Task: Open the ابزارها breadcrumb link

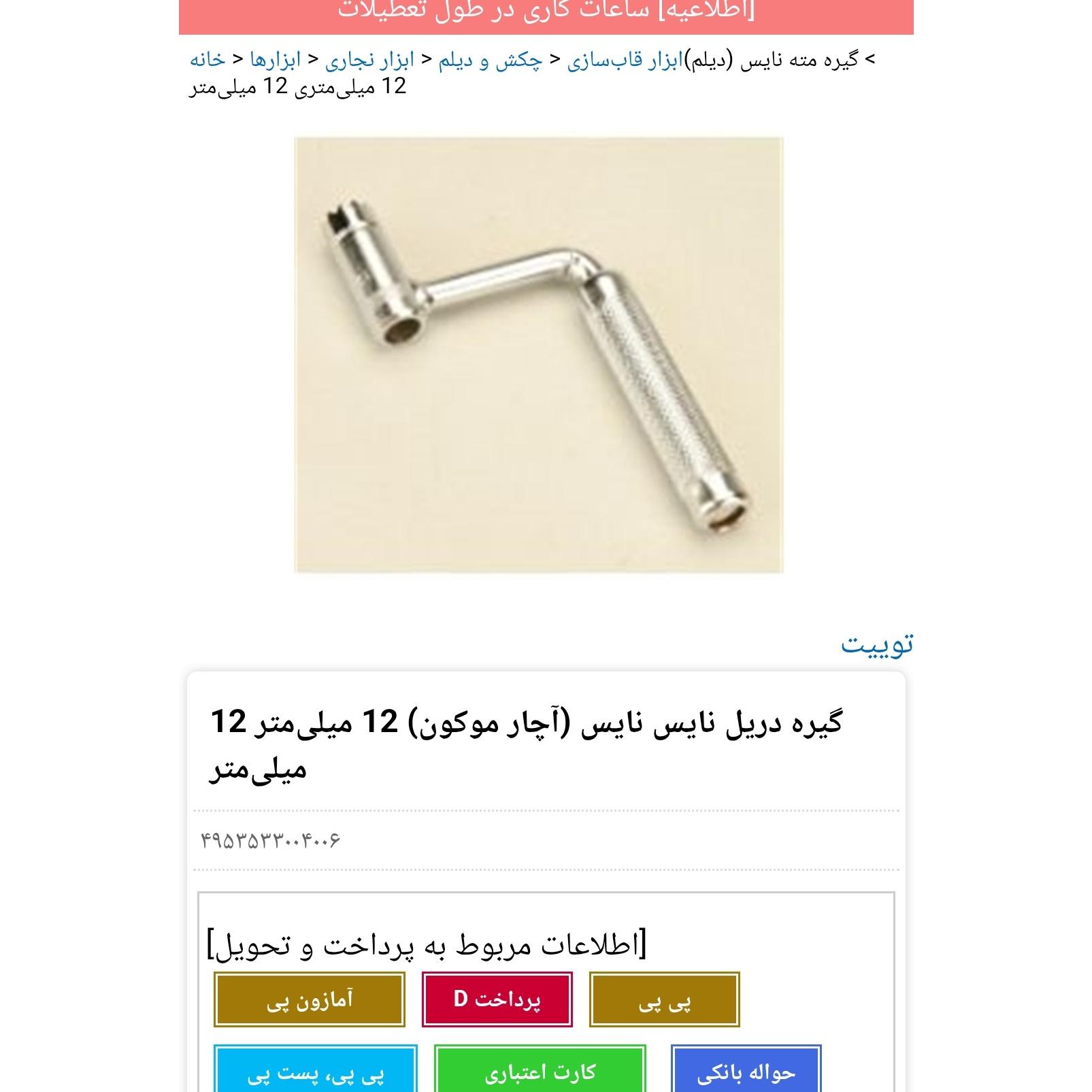Action: pyautogui.click(x=275, y=60)
